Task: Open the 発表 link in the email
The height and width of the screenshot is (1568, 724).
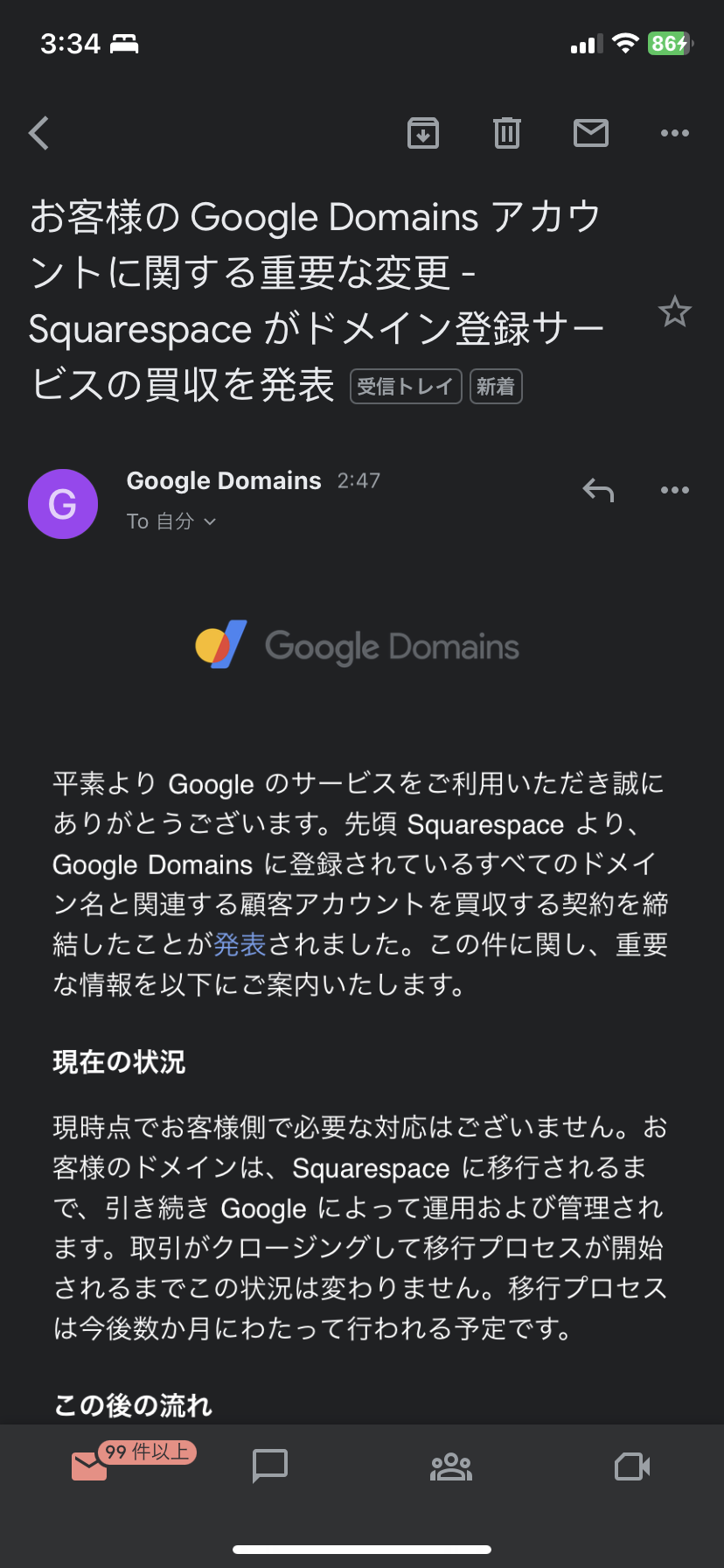Action: click(x=240, y=945)
